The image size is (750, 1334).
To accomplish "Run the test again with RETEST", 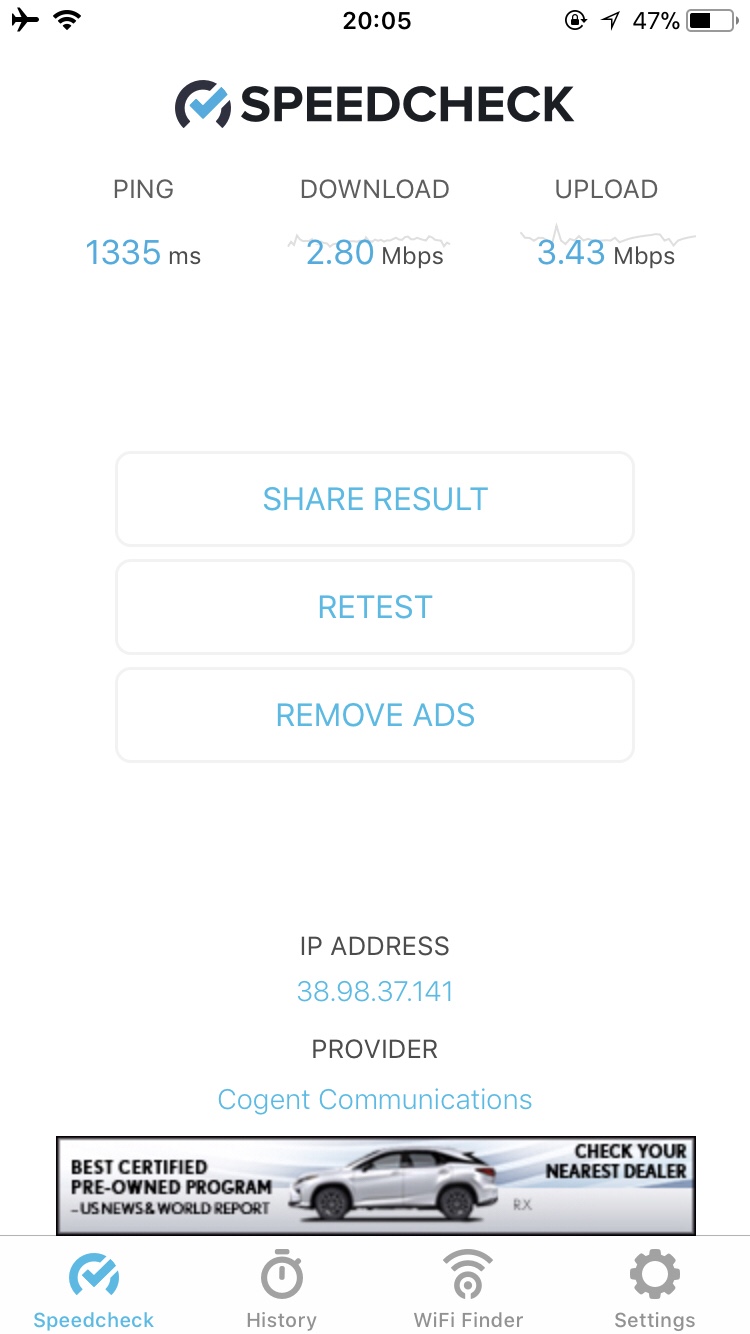I will click(375, 607).
